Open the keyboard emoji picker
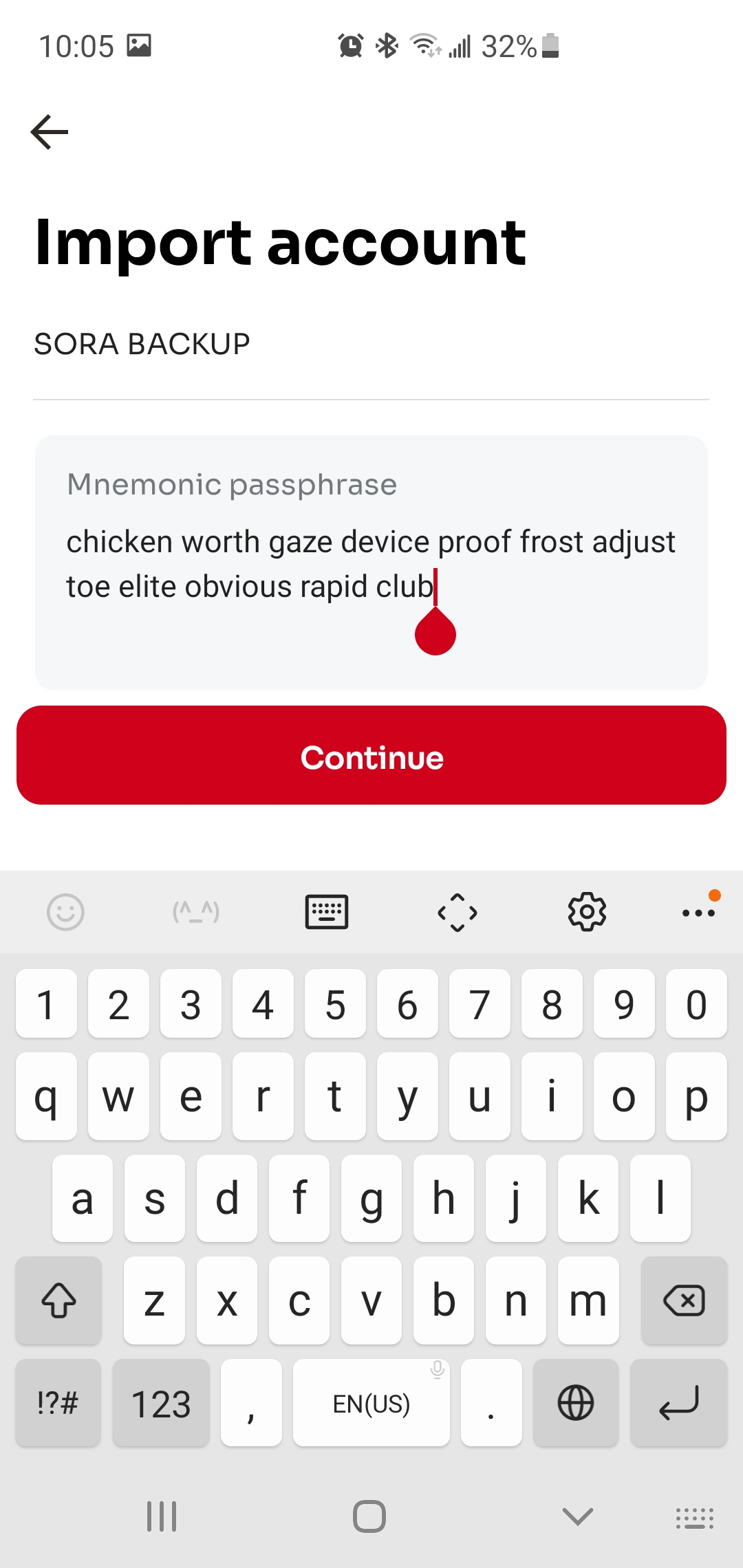Image resolution: width=743 pixels, height=1568 pixels. (x=65, y=913)
